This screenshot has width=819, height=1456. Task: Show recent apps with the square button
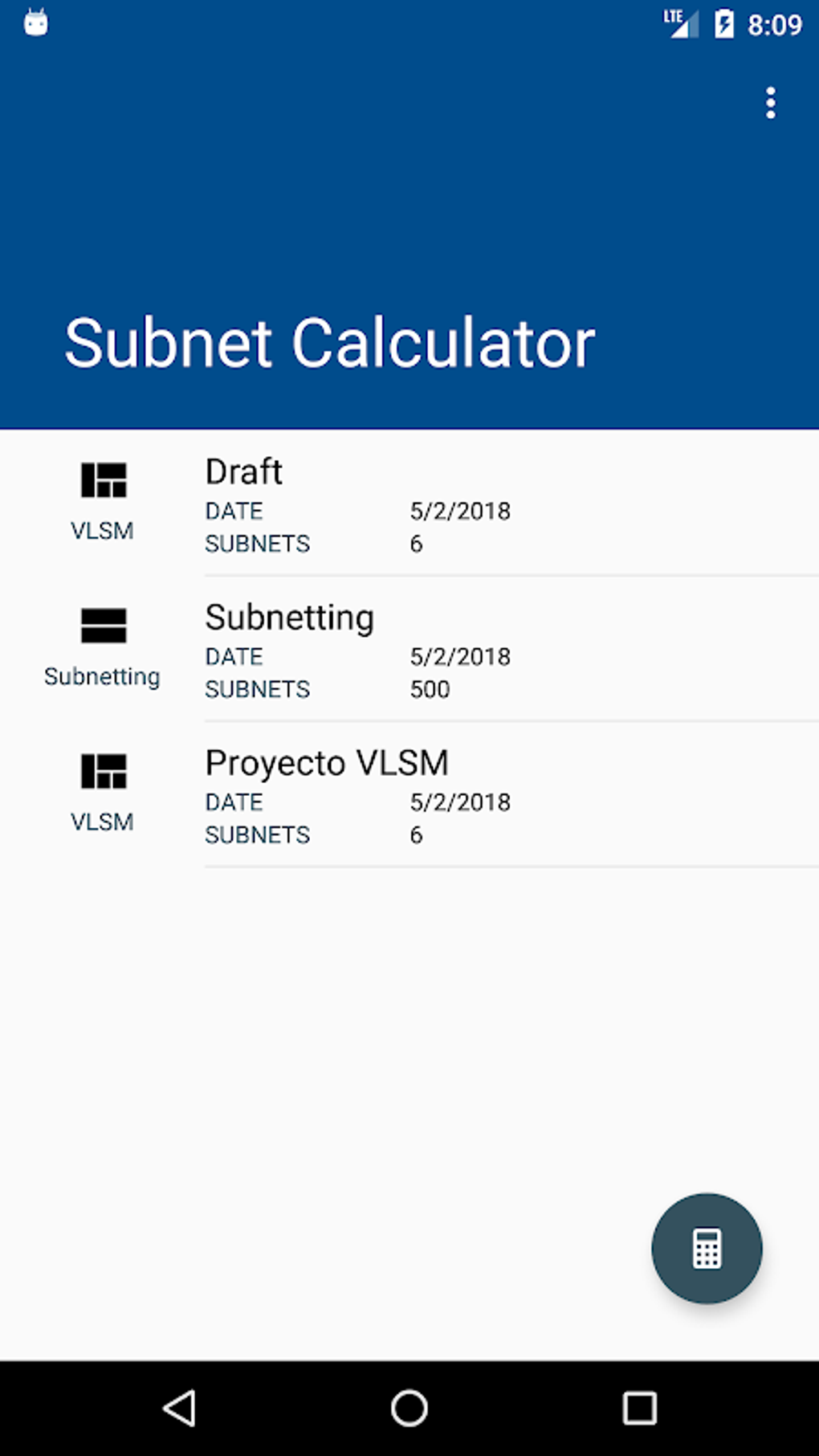point(640,1408)
